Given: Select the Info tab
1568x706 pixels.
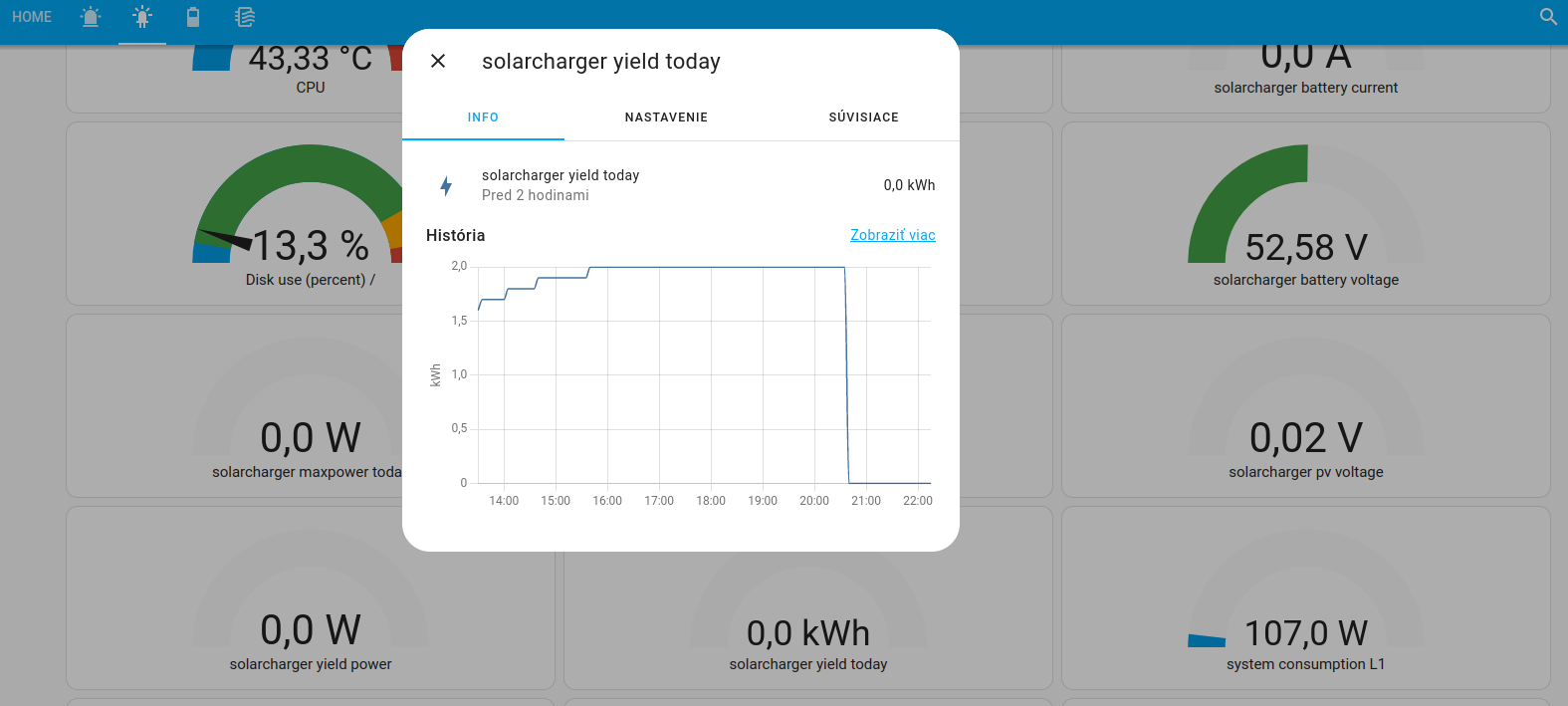Looking at the screenshot, I should coord(483,118).
